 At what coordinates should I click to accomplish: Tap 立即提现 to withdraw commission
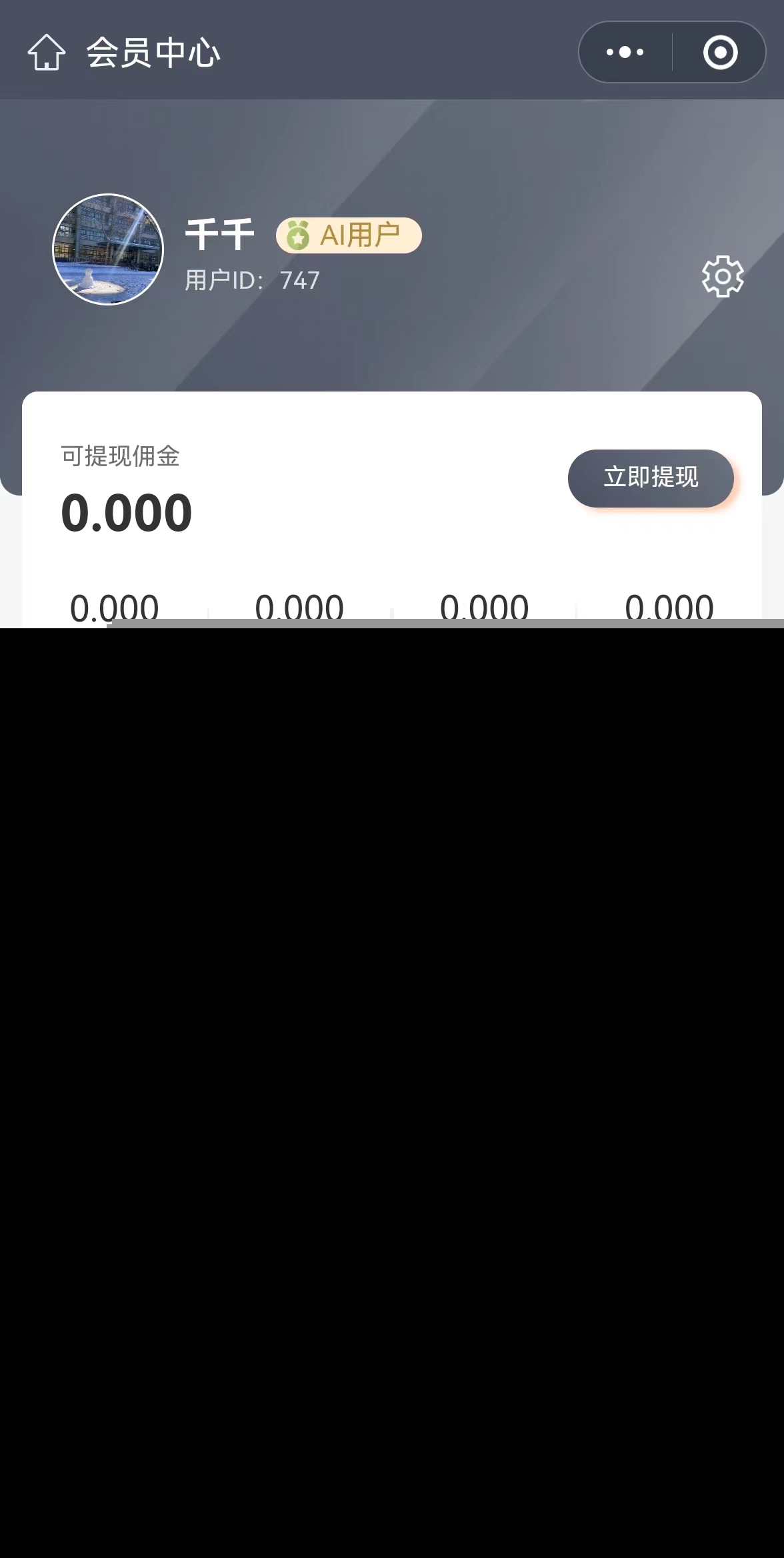pos(651,478)
